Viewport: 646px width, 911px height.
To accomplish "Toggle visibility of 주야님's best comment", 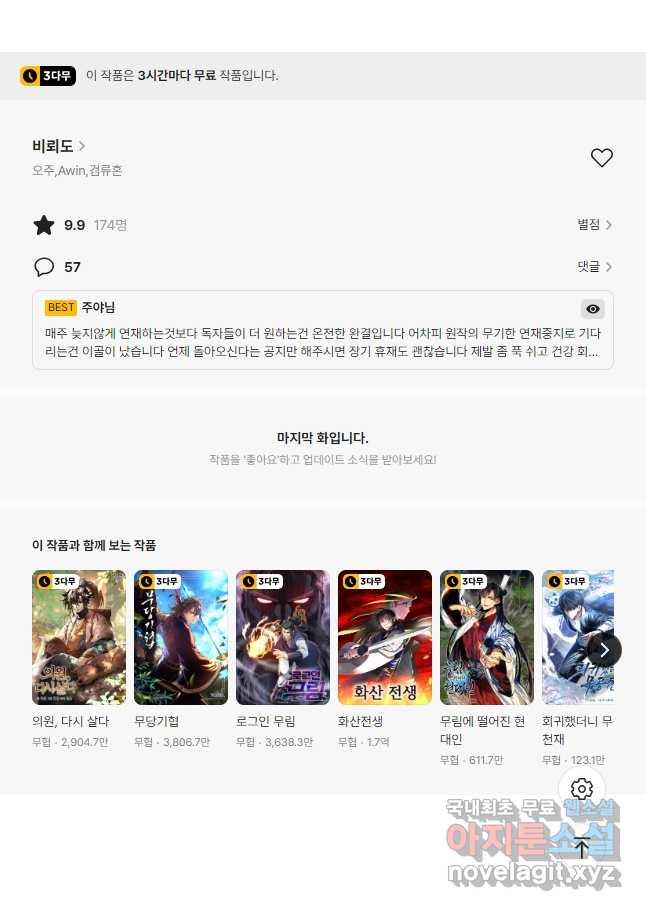I will [593, 309].
